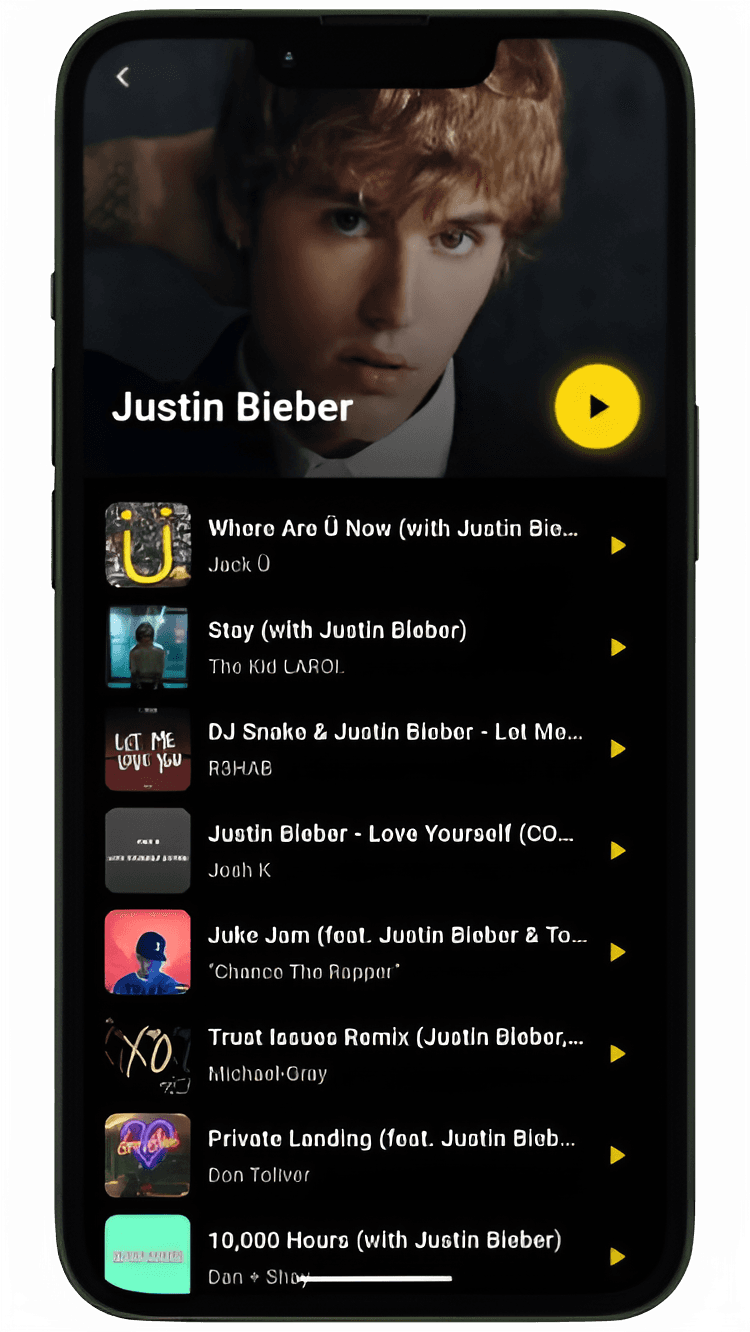Play Stay by The Kid LAROI
Image resolution: width=750 pixels, height=1332 pixels.
point(618,648)
